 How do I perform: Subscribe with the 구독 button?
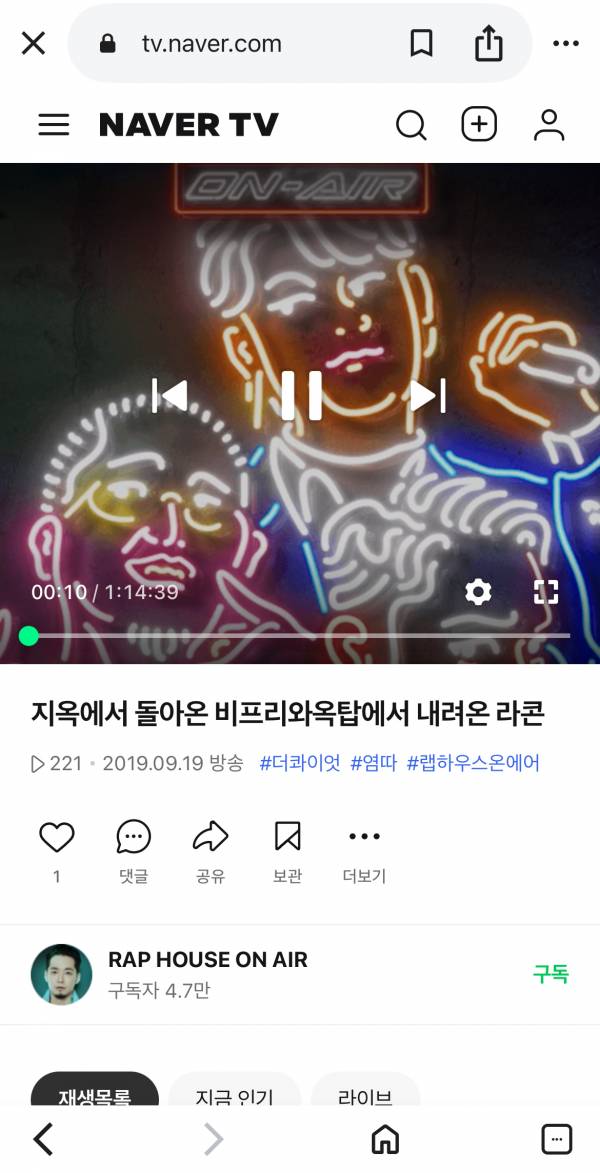(550, 974)
